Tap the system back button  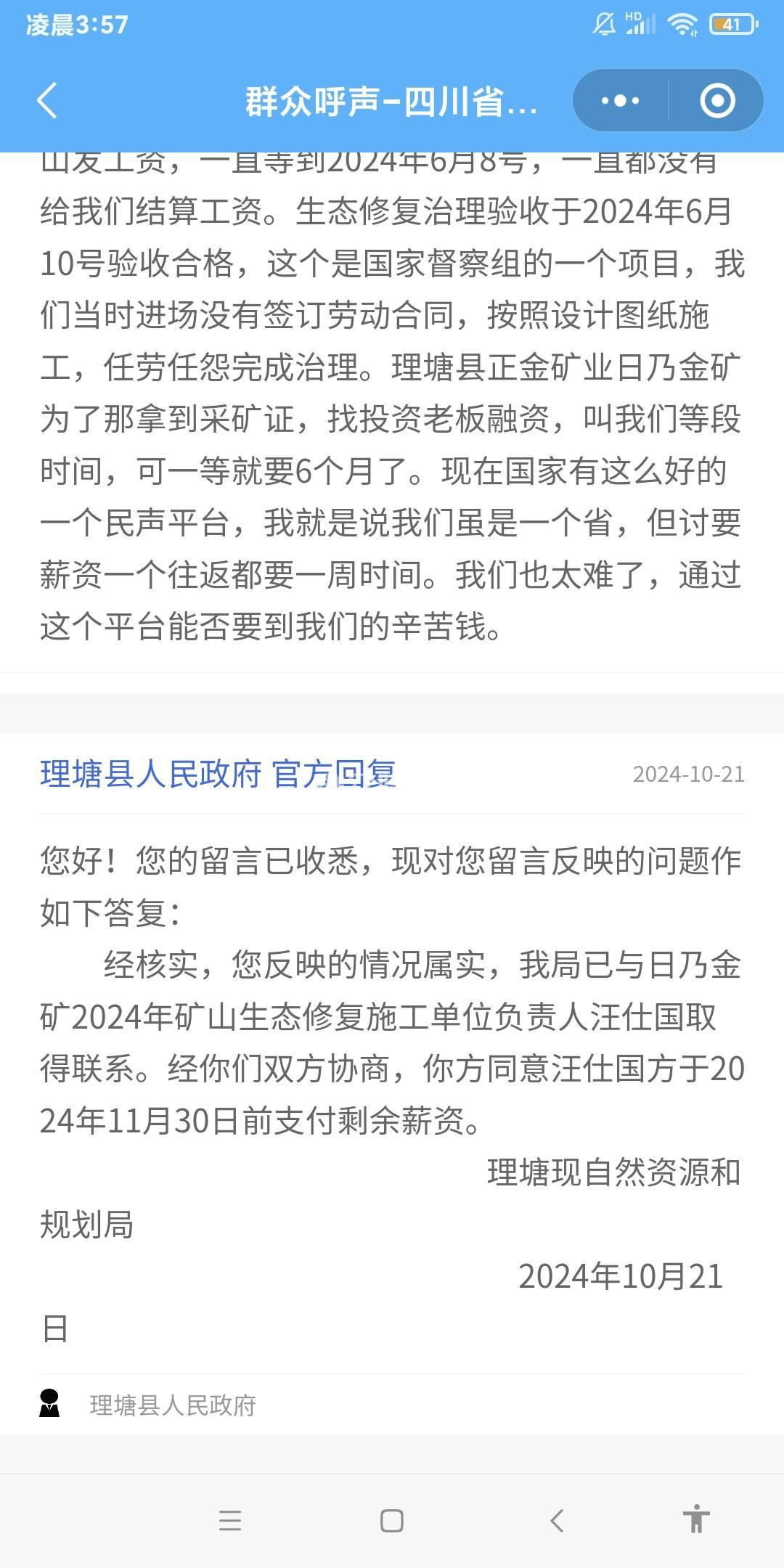pyautogui.click(x=557, y=1520)
